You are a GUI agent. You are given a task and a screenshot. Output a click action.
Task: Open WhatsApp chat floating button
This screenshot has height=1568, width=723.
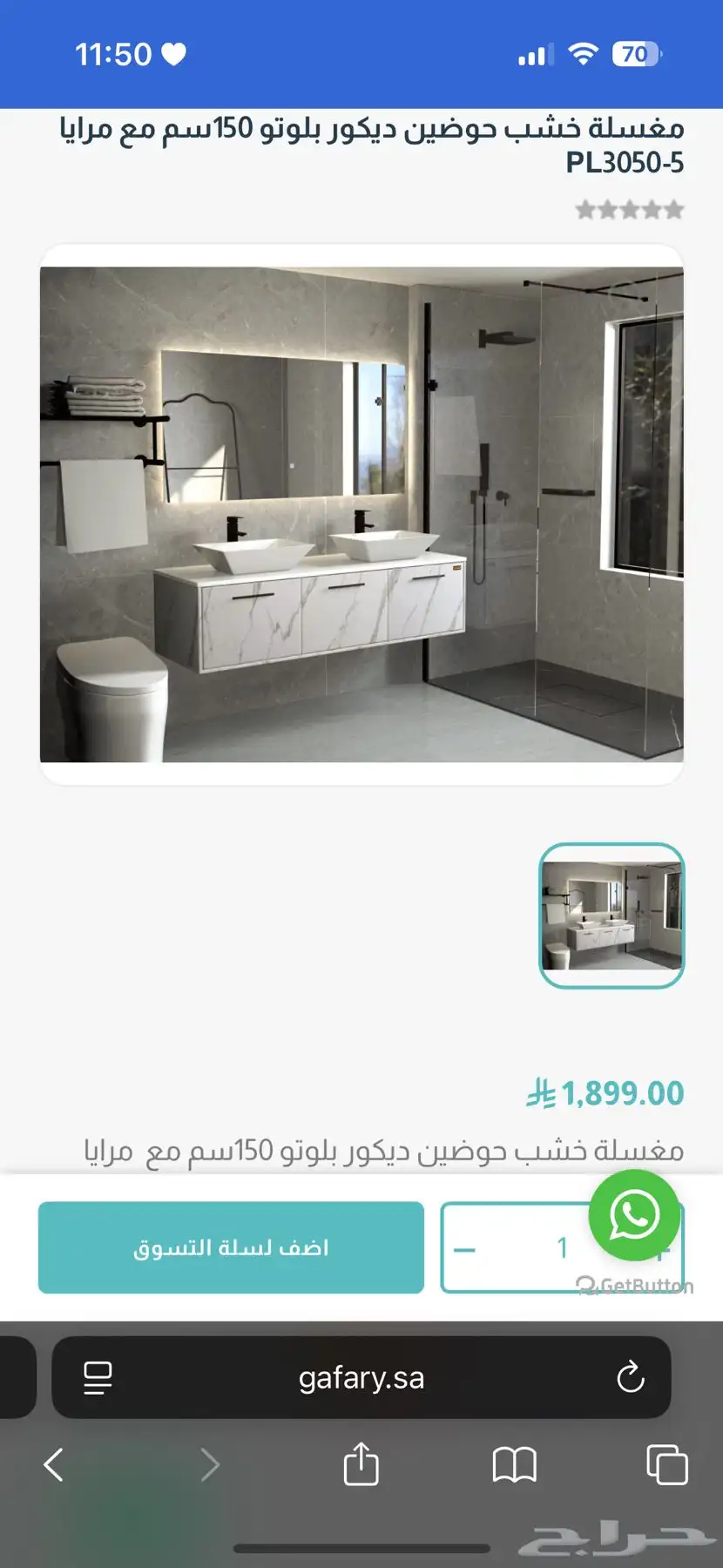click(x=634, y=1214)
